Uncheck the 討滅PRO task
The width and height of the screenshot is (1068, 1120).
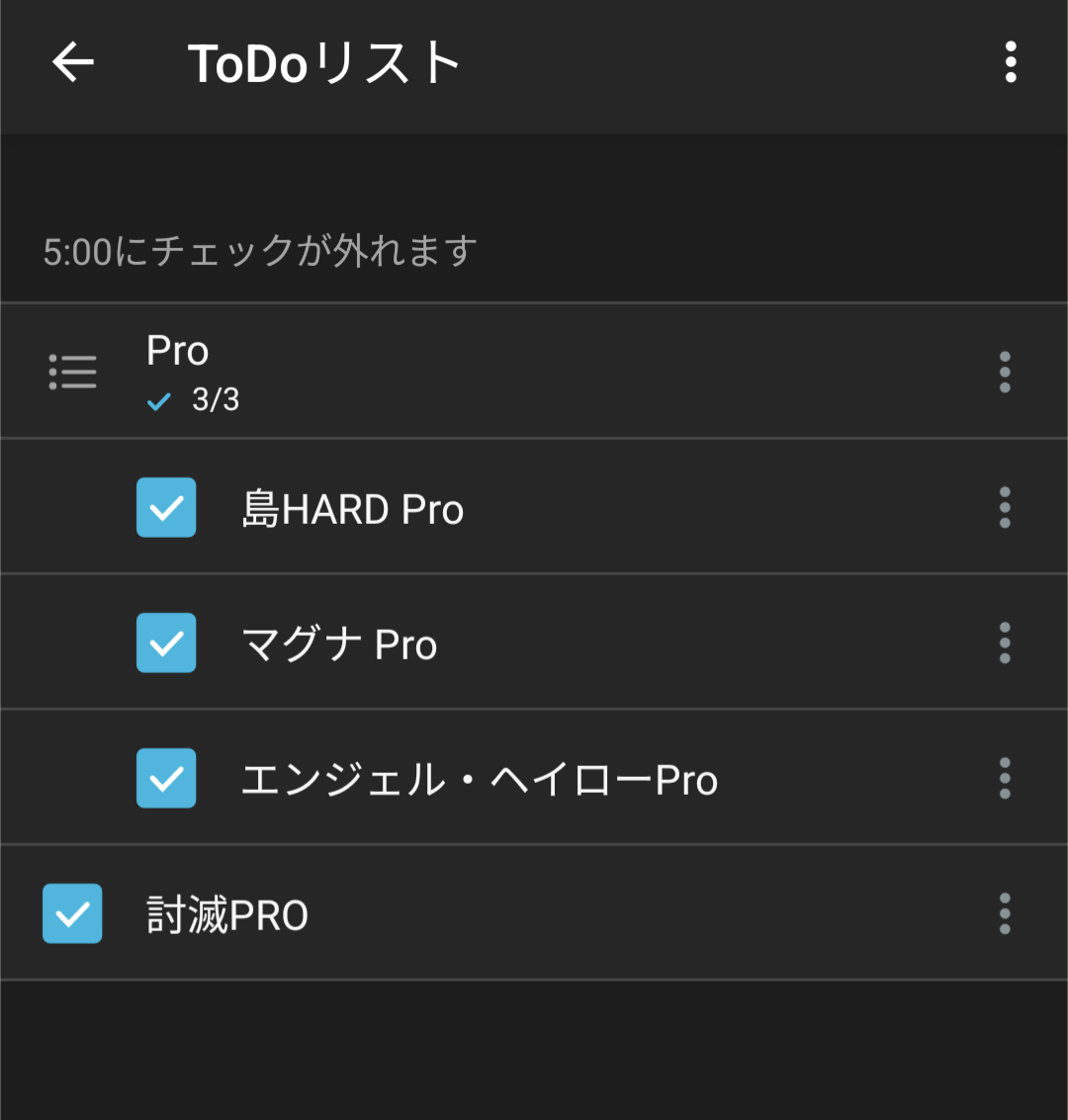point(72,914)
